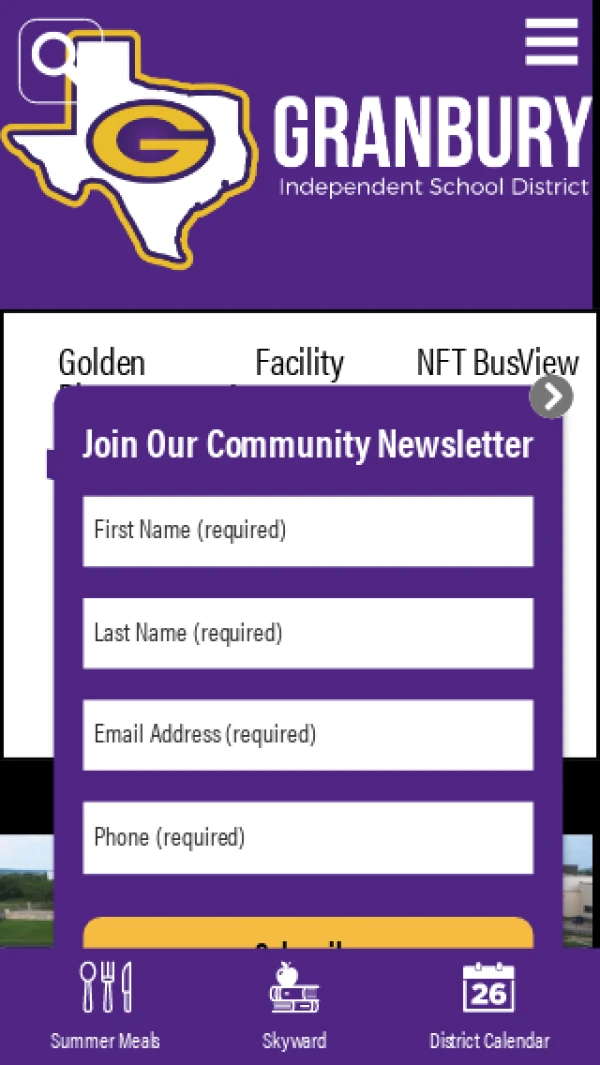Screen dimensions: 600x1065
Task: Go to Skyward
Action: 294,1005
